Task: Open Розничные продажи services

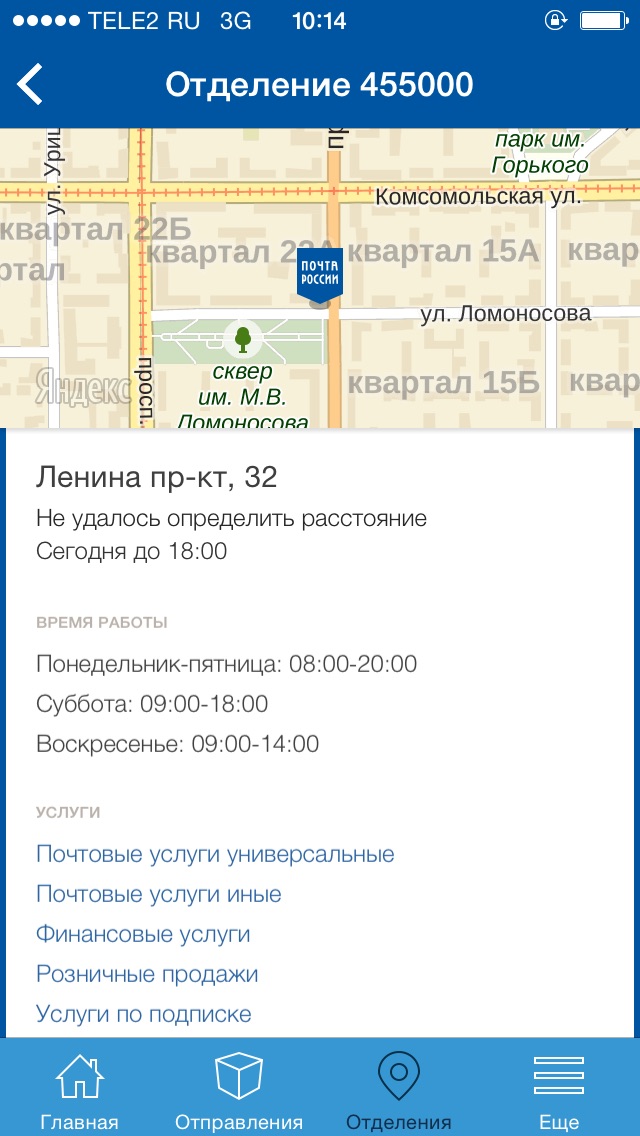Action: (147, 975)
